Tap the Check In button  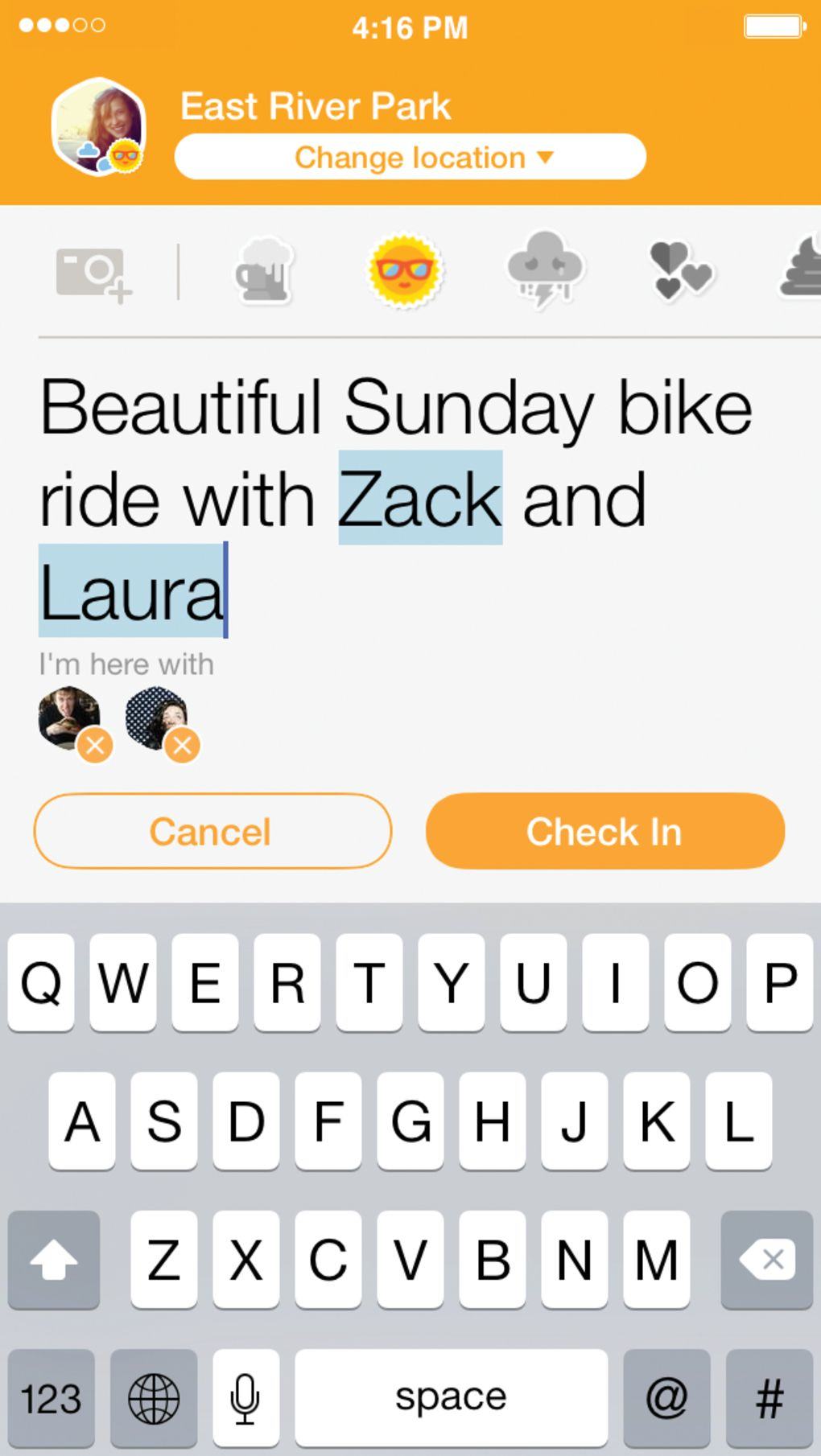604,831
